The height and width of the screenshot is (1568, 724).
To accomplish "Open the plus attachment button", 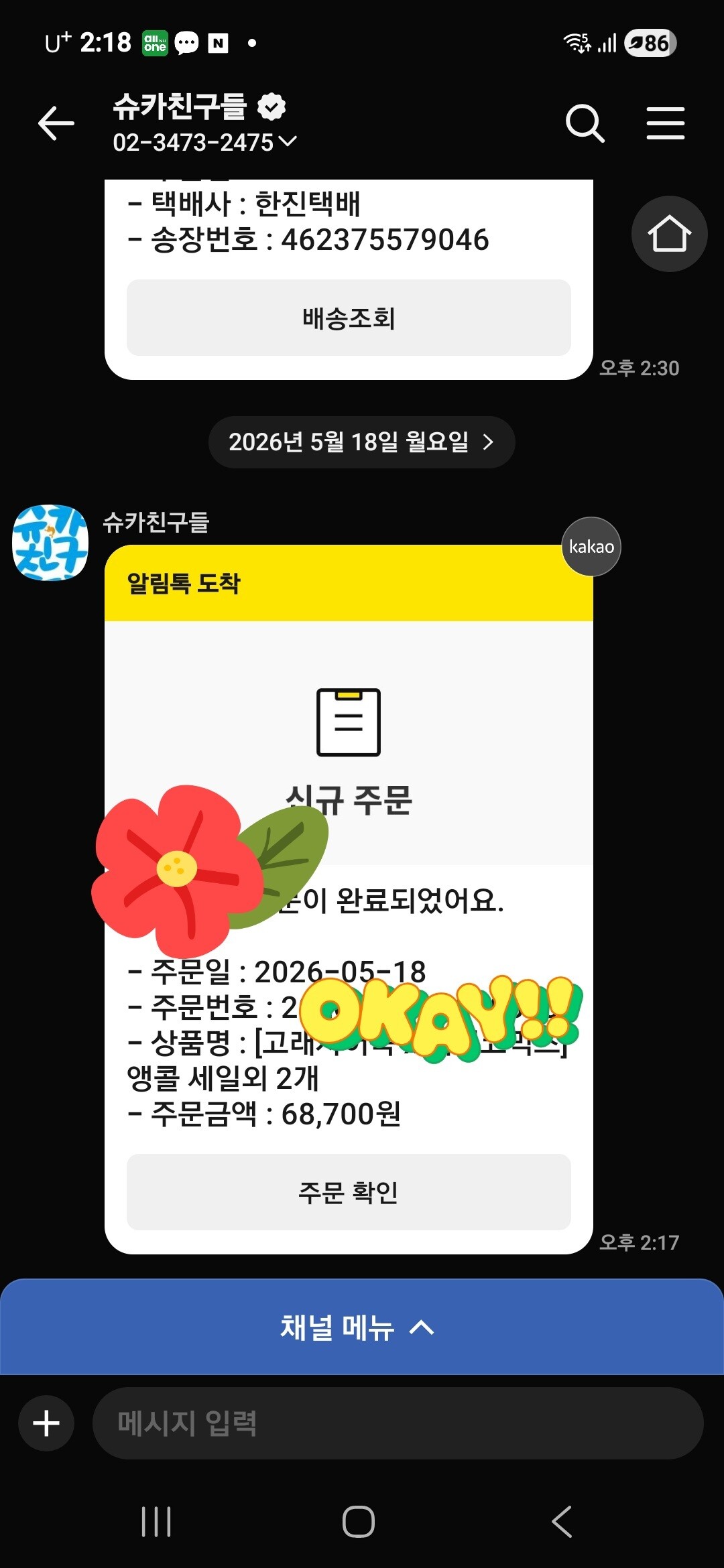I will click(x=46, y=1423).
